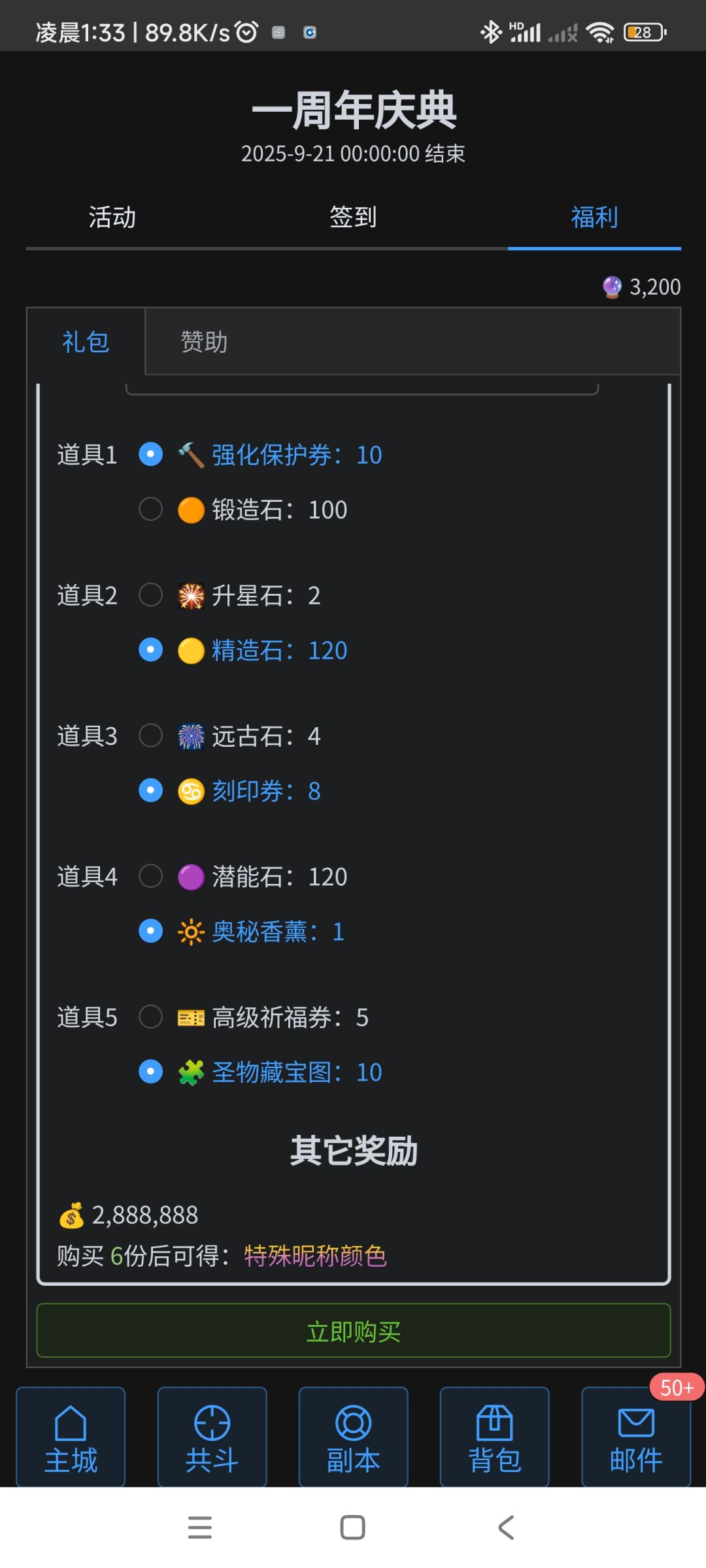Select 升星石 2 for 道具2
This screenshot has height=1568, width=706.
click(150, 595)
